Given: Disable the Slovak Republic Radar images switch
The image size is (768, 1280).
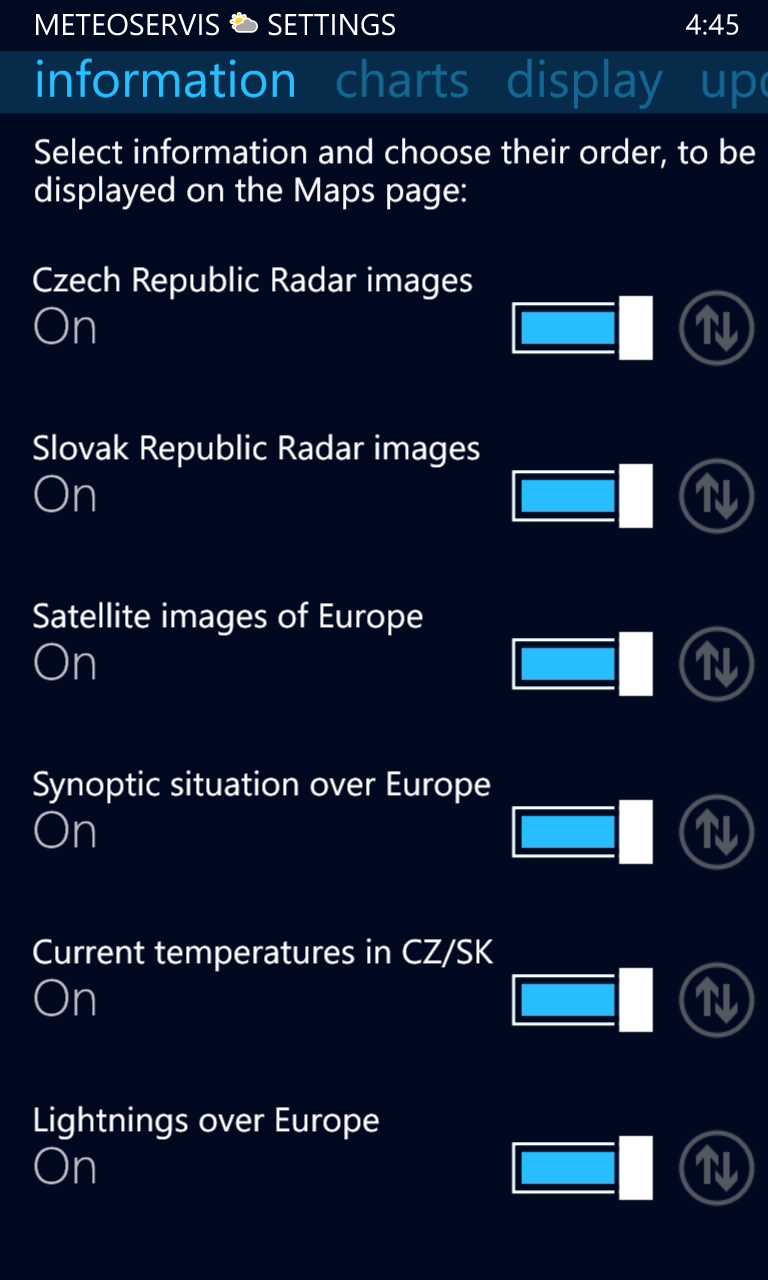Looking at the screenshot, I should click(x=581, y=495).
